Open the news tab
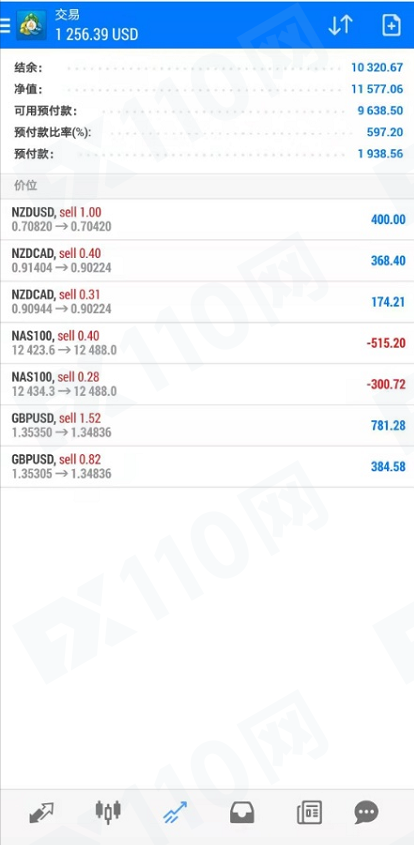 click(x=309, y=812)
